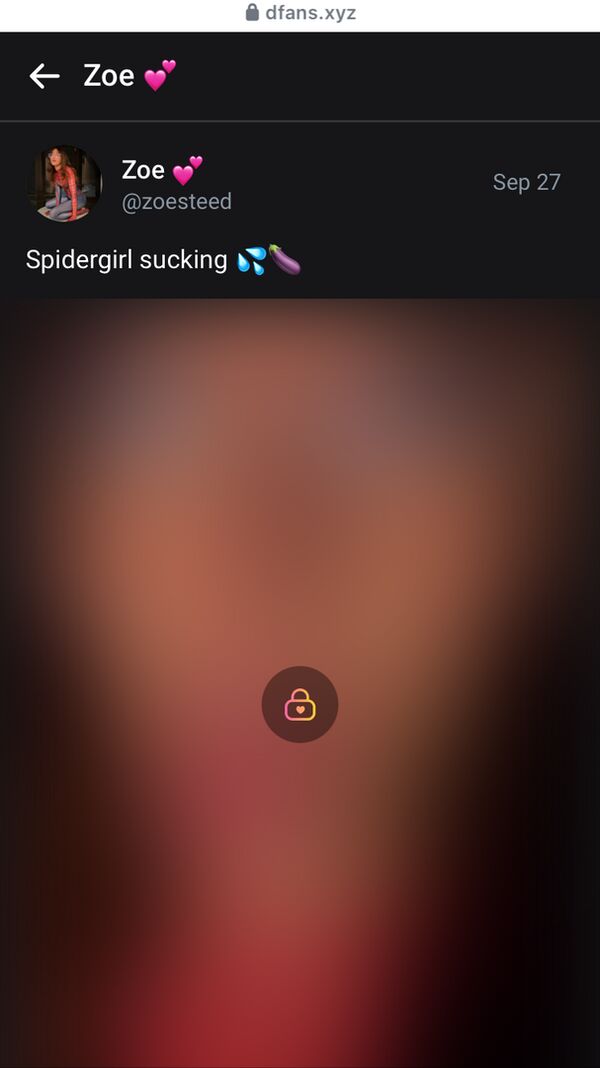Tap the lock icon to unlock post
This screenshot has height=1068, width=600.
(300, 705)
